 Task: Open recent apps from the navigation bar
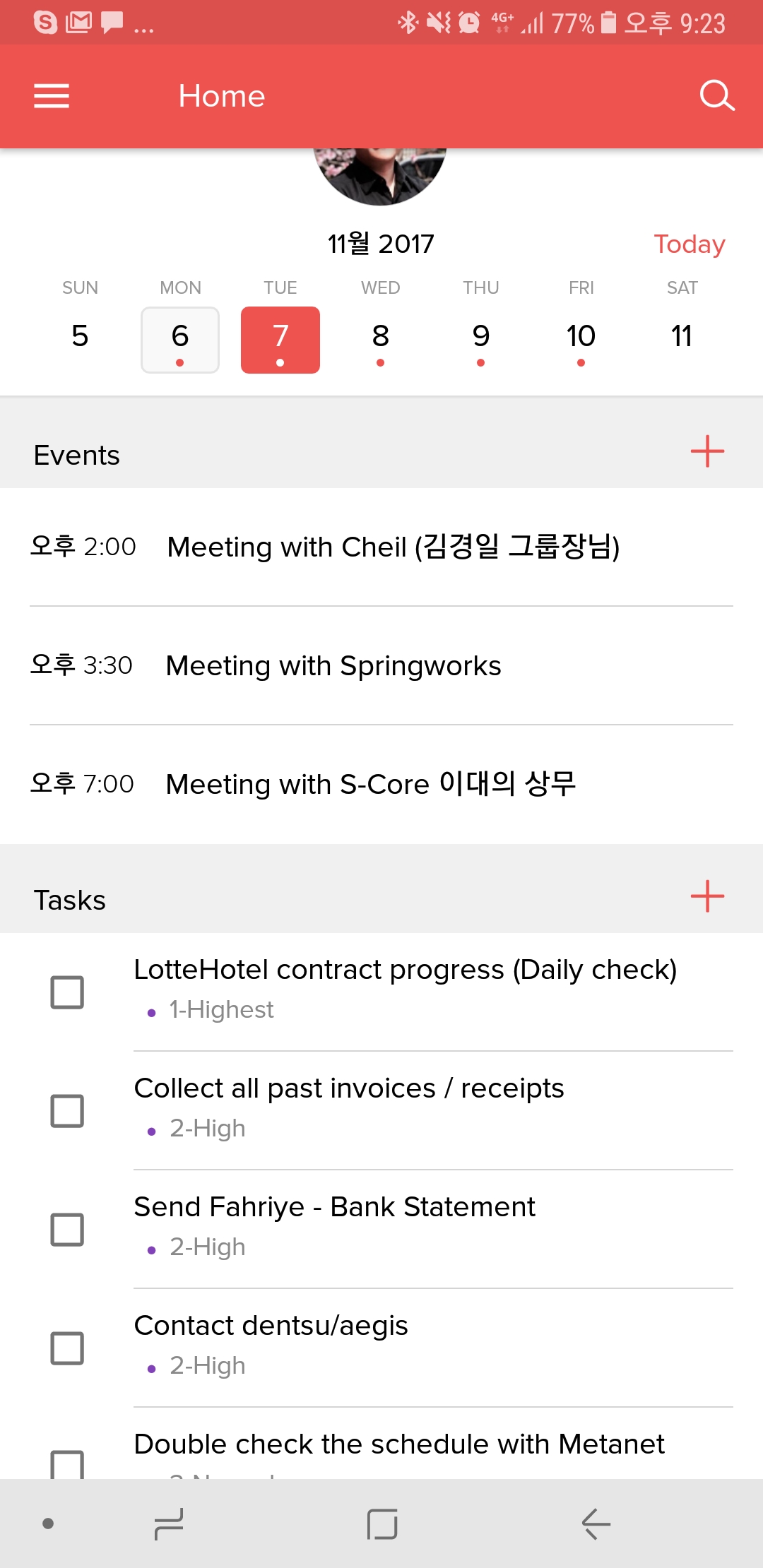[169, 1524]
